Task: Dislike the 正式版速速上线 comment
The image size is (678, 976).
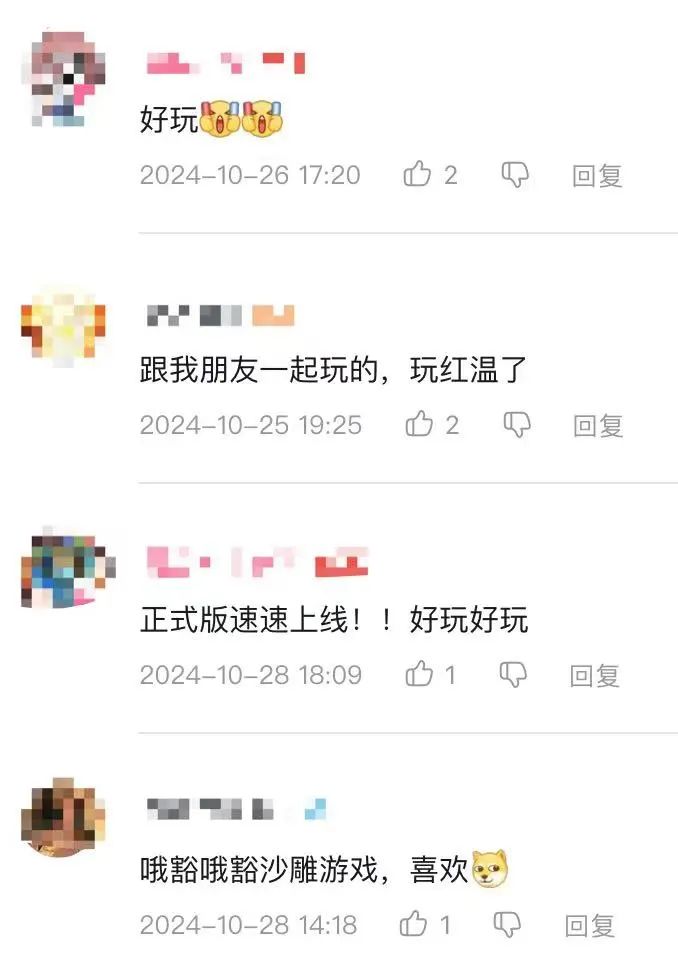Action: pyautogui.click(x=514, y=675)
